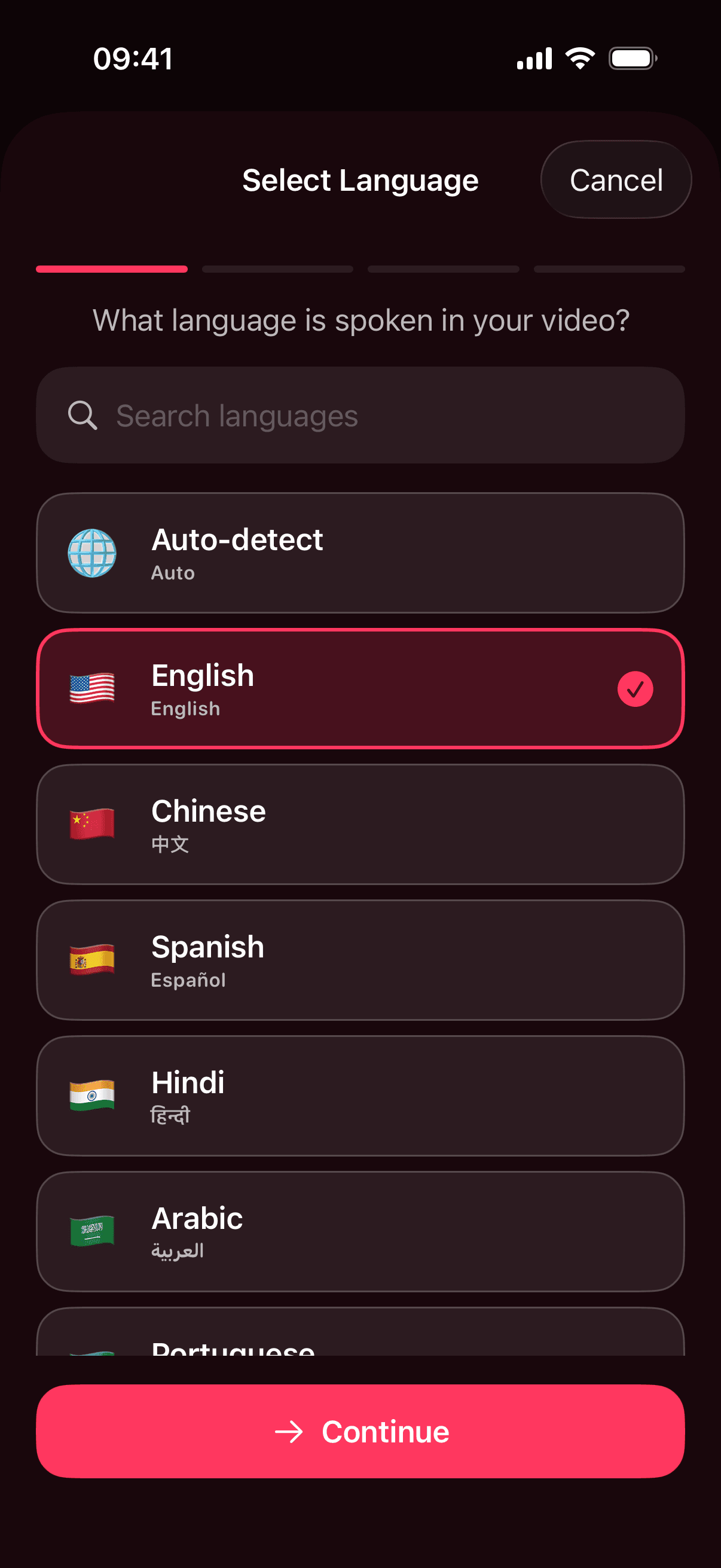Deselect the checked English option

(361, 688)
